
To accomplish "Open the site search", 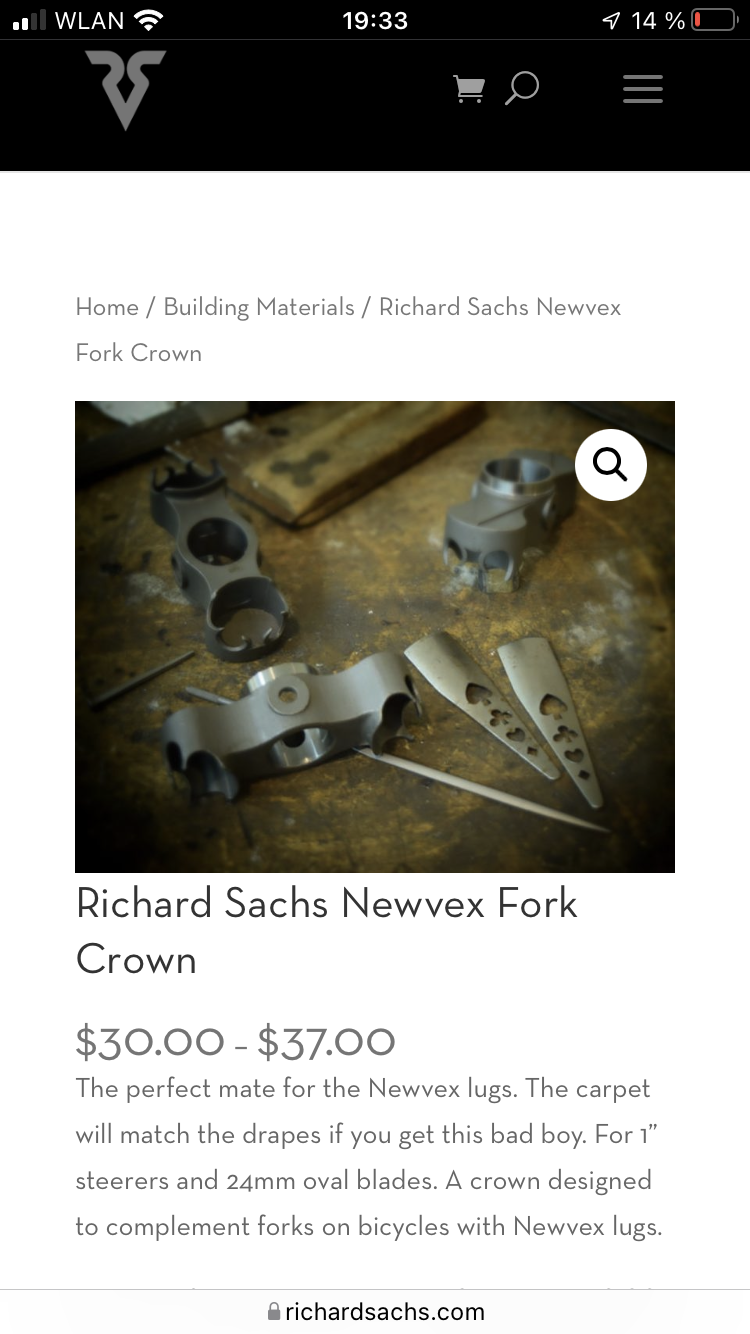I will click(x=521, y=89).
